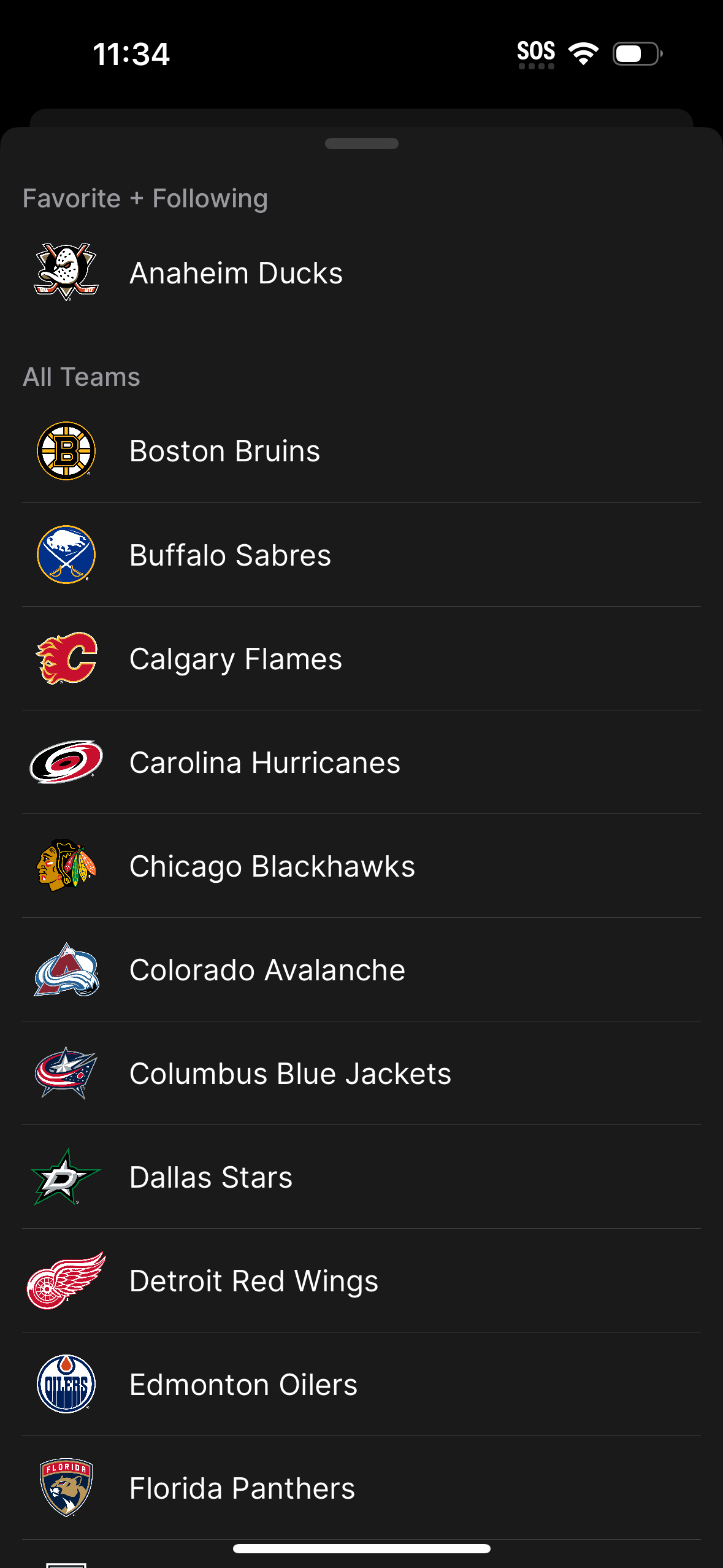Tap the Chicago Blackhawks logo
This screenshot has height=1568, width=723.
click(x=66, y=866)
